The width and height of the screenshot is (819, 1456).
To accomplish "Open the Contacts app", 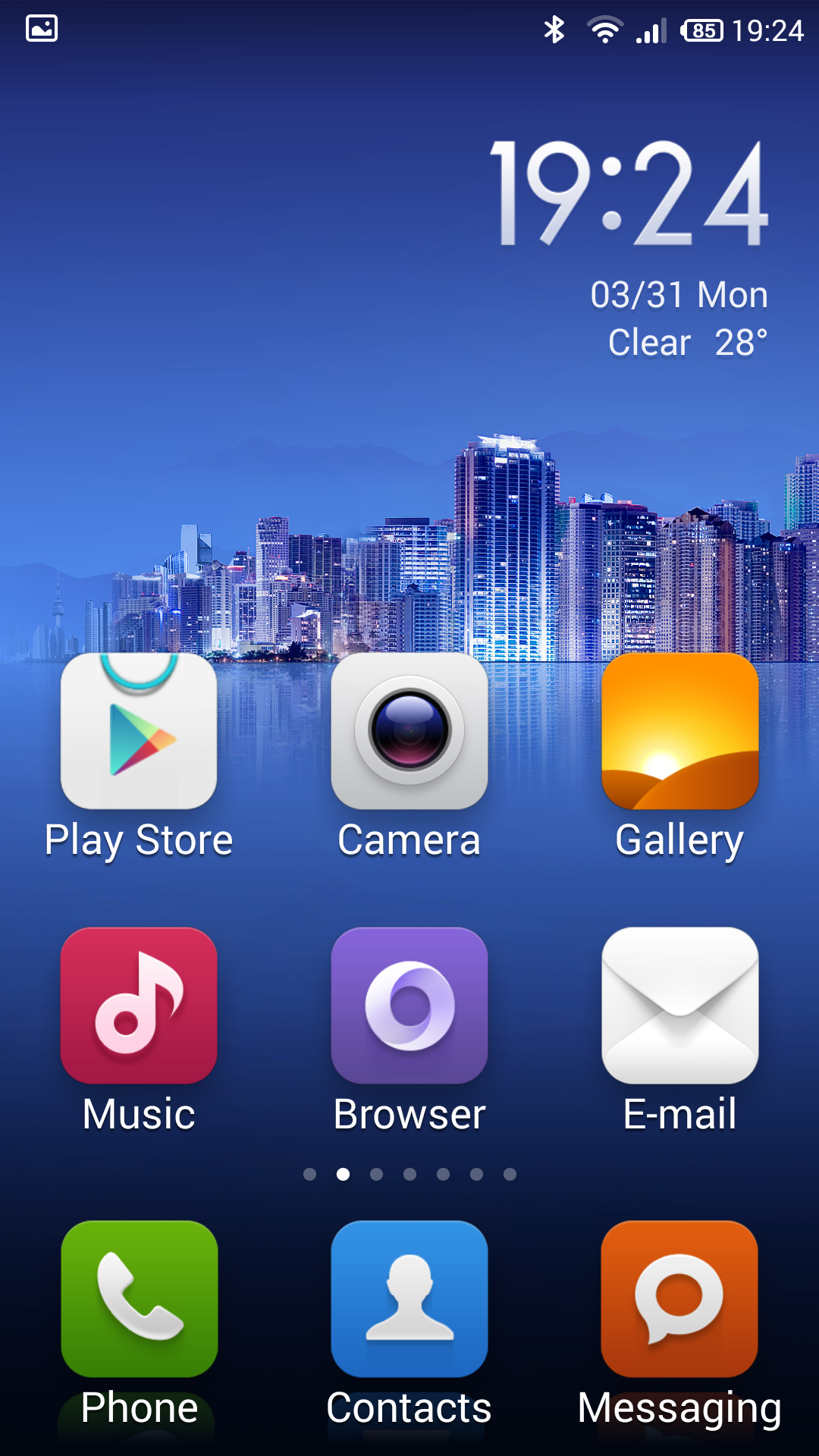I will pyautogui.click(x=409, y=1298).
